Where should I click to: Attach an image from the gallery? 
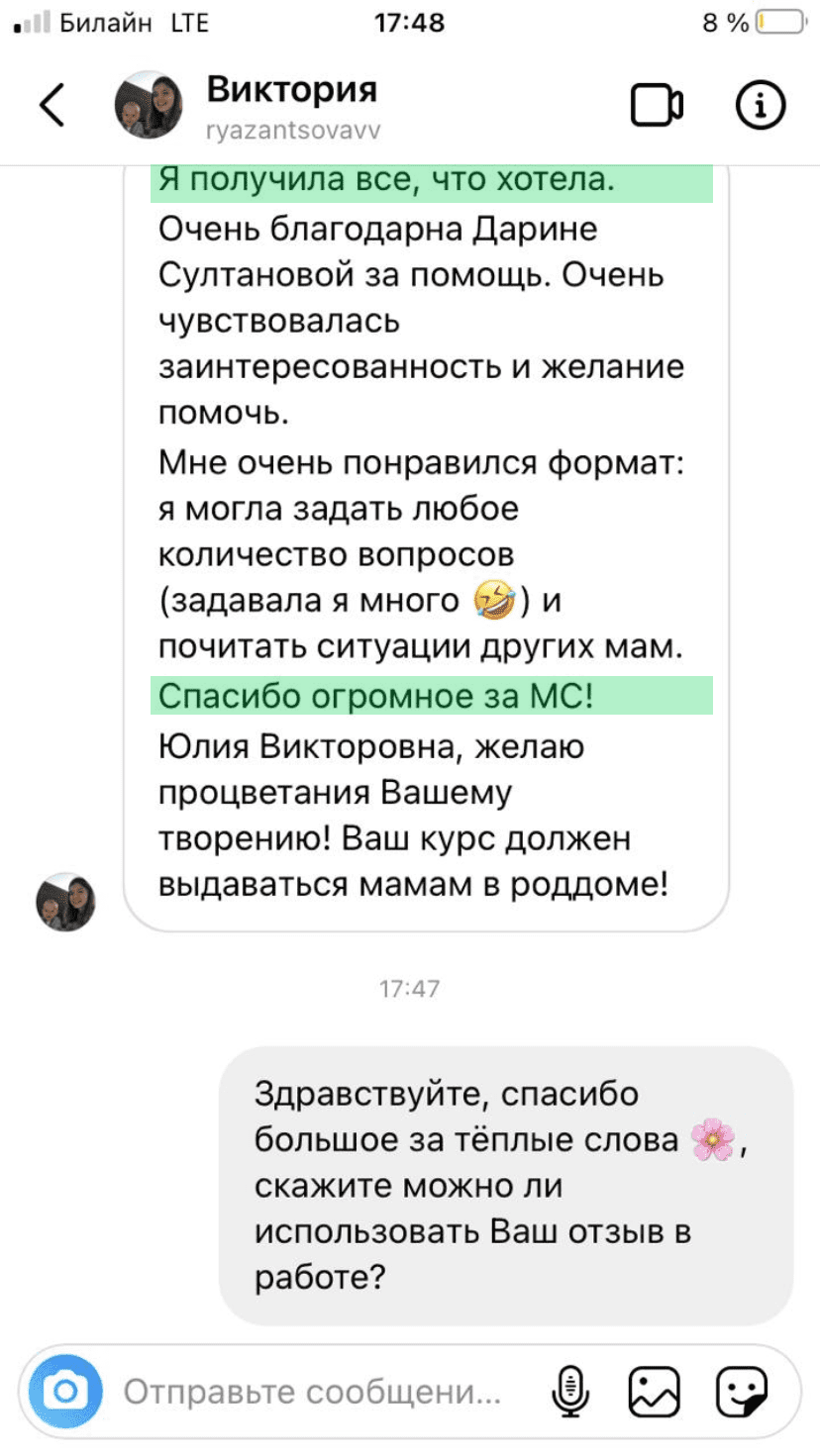click(x=655, y=1393)
